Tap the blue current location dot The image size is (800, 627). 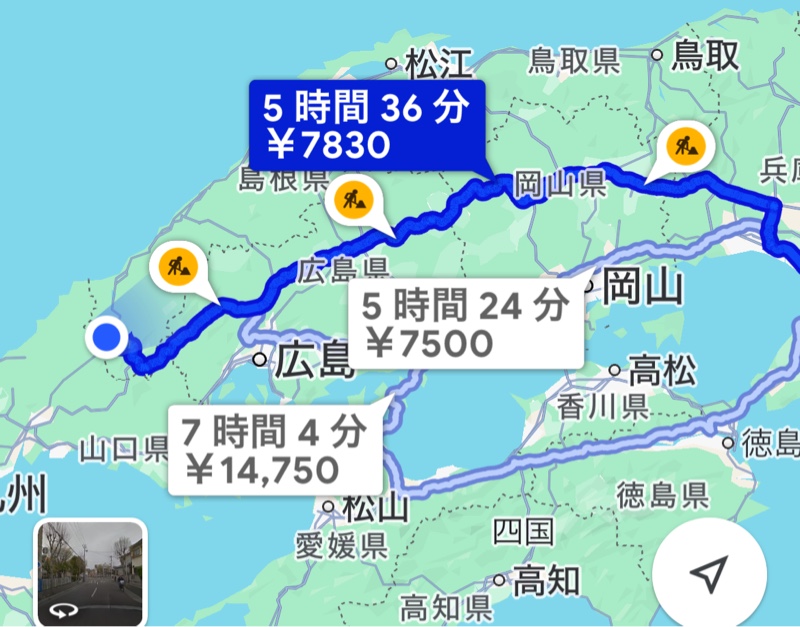(104, 338)
